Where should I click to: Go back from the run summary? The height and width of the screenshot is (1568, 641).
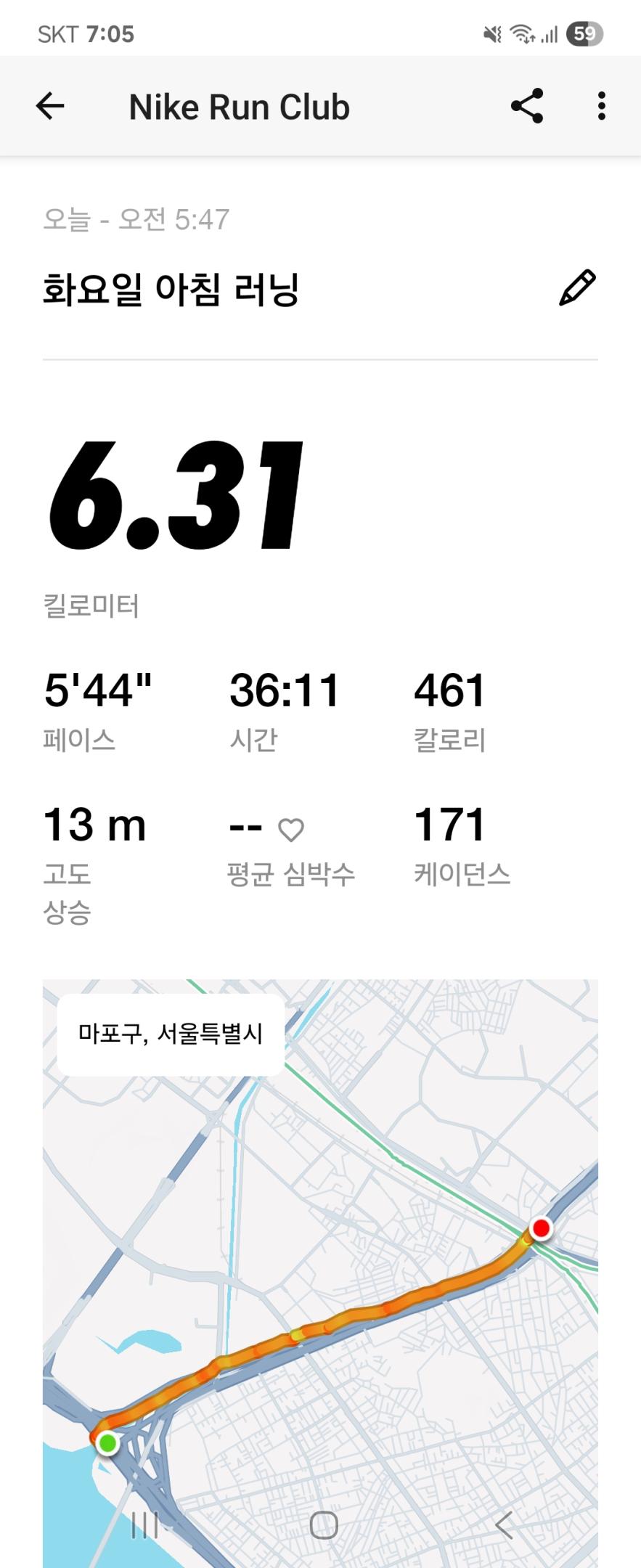(x=50, y=107)
